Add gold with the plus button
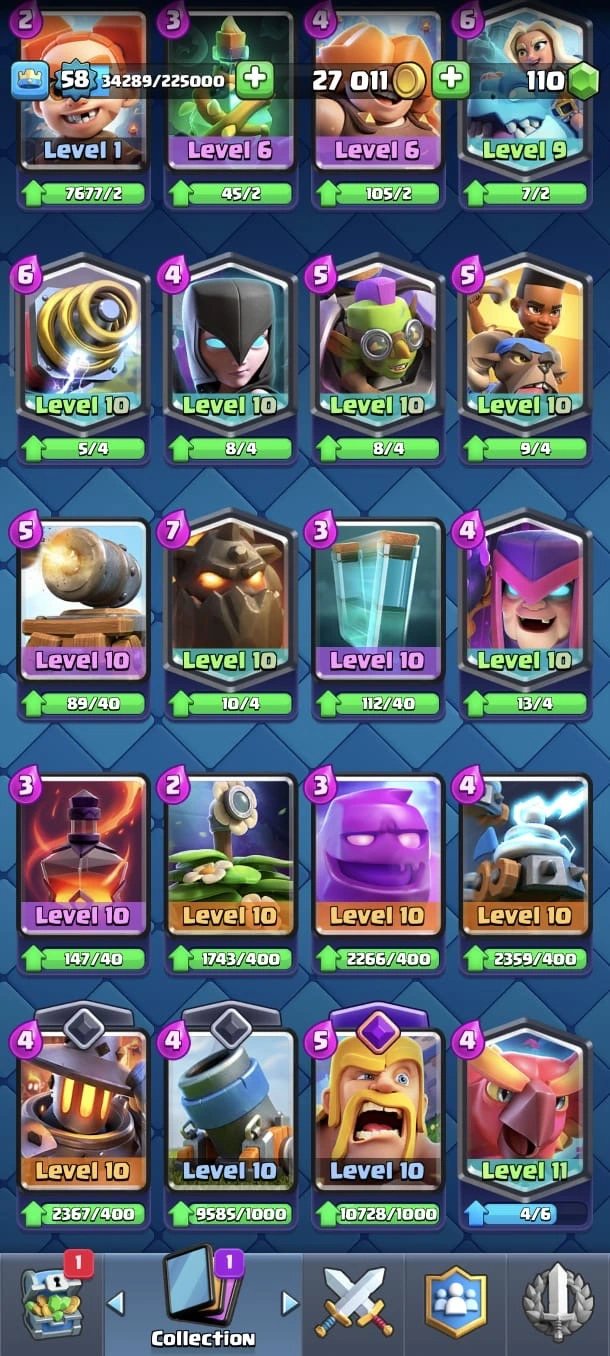Image resolution: width=610 pixels, height=1356 pixels. pos(451,80)
